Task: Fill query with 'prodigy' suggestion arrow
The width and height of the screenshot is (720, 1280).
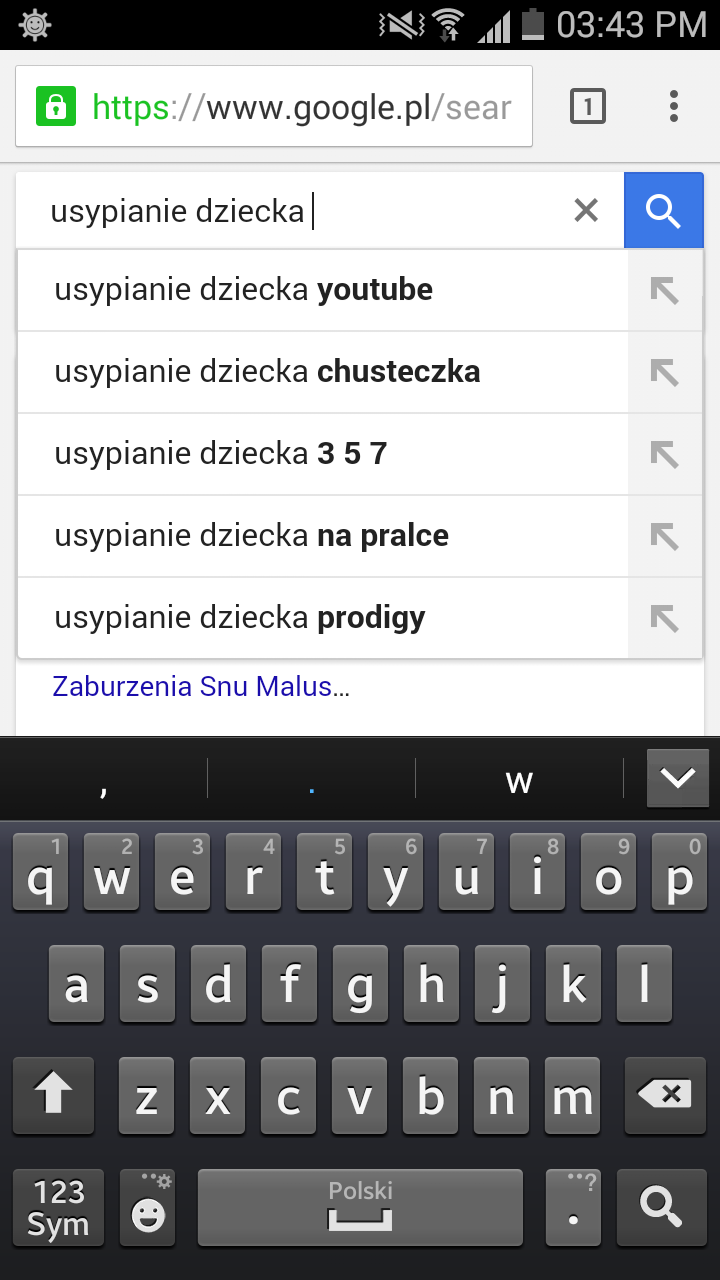Action: [665, 618]
